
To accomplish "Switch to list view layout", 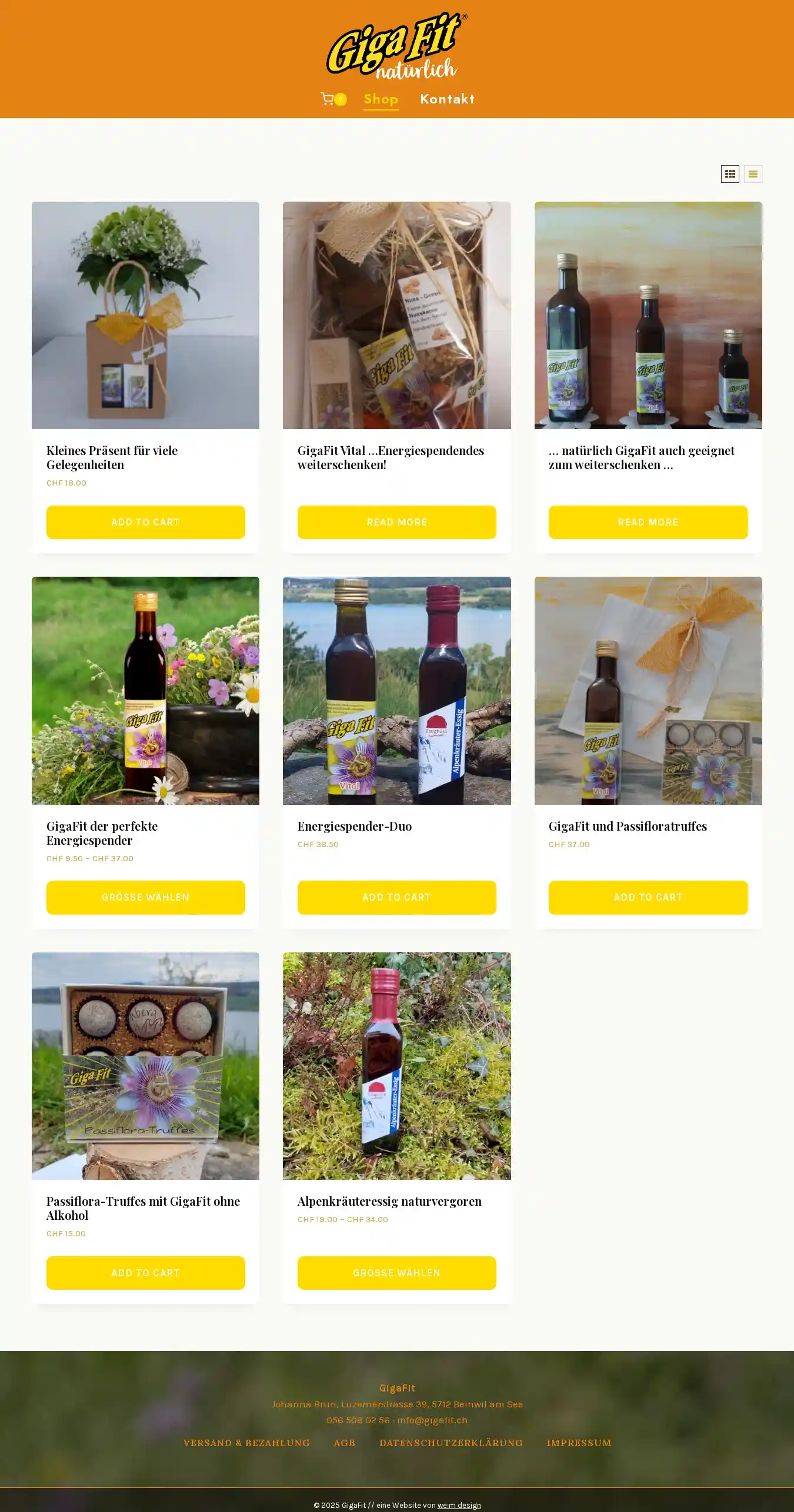I will [x=752, y=174].
